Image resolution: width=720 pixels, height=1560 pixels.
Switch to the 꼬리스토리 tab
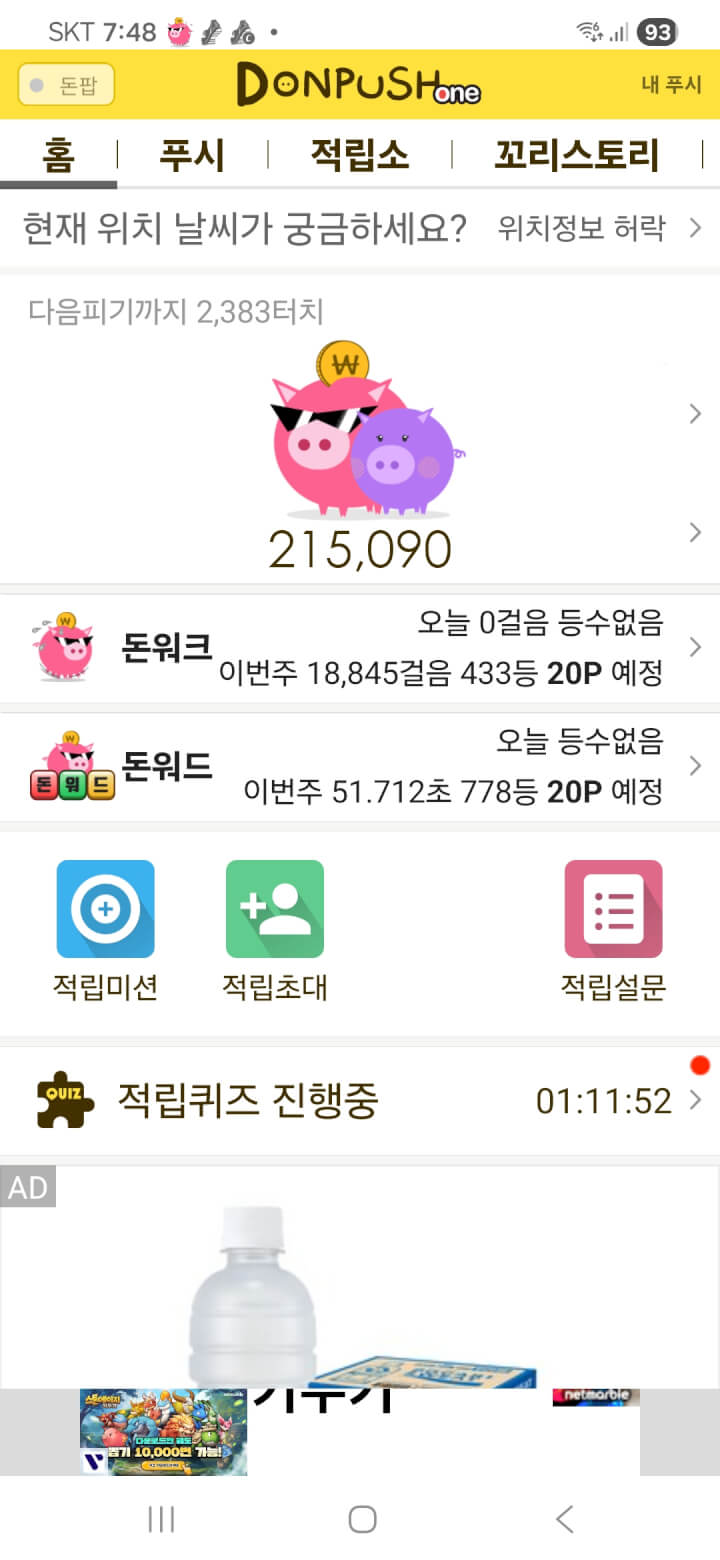[577, 155]
